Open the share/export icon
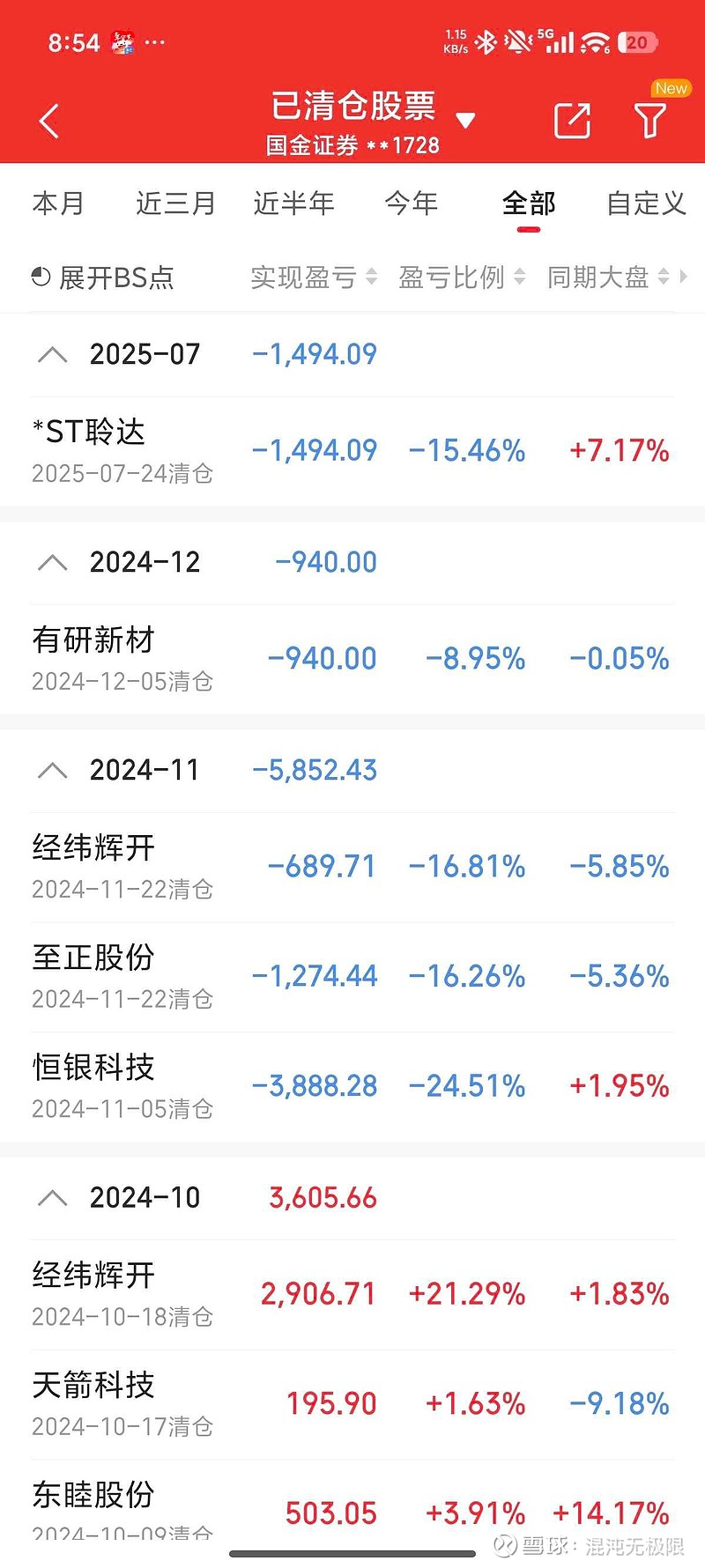Viewport: 705px width, 1568px height. 572,120
